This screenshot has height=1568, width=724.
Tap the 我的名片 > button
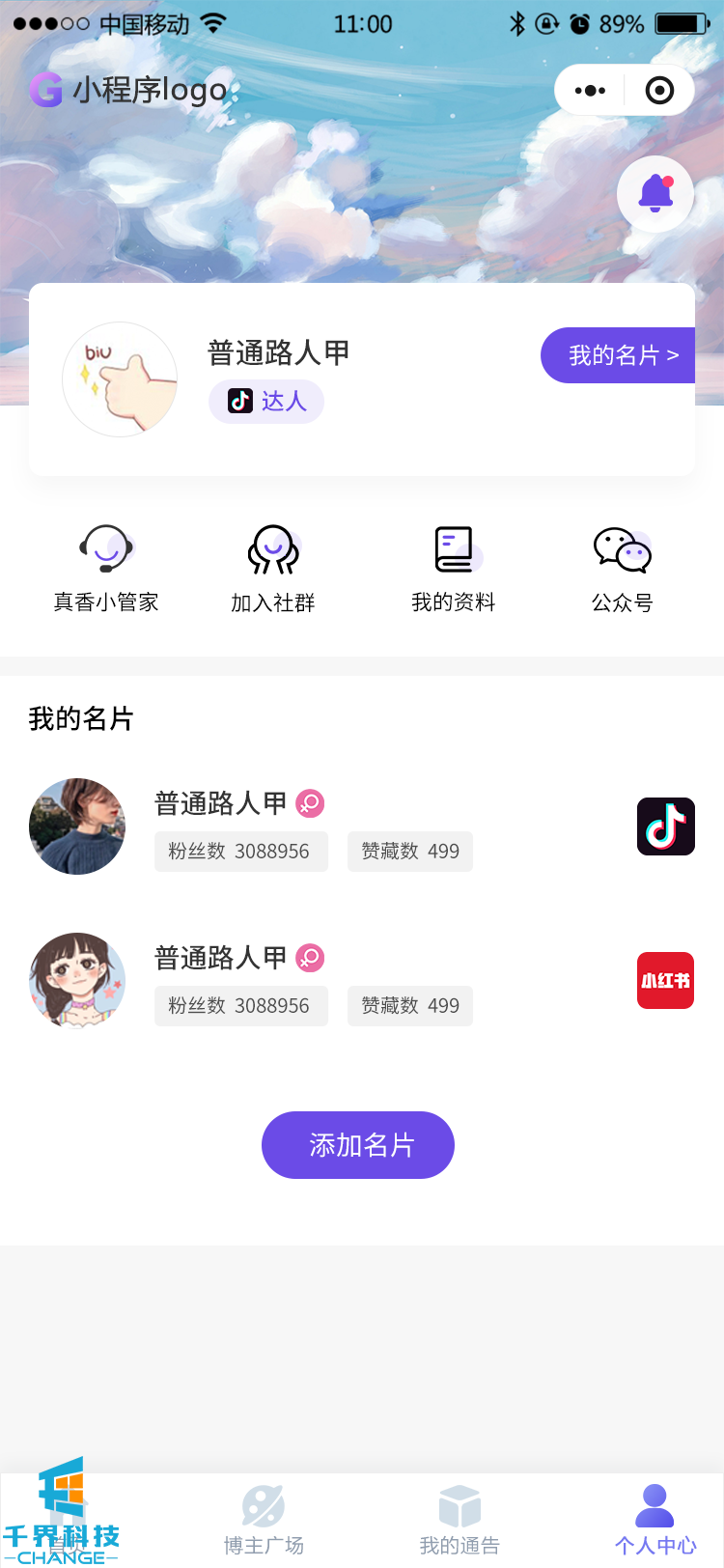pos(619,355)
